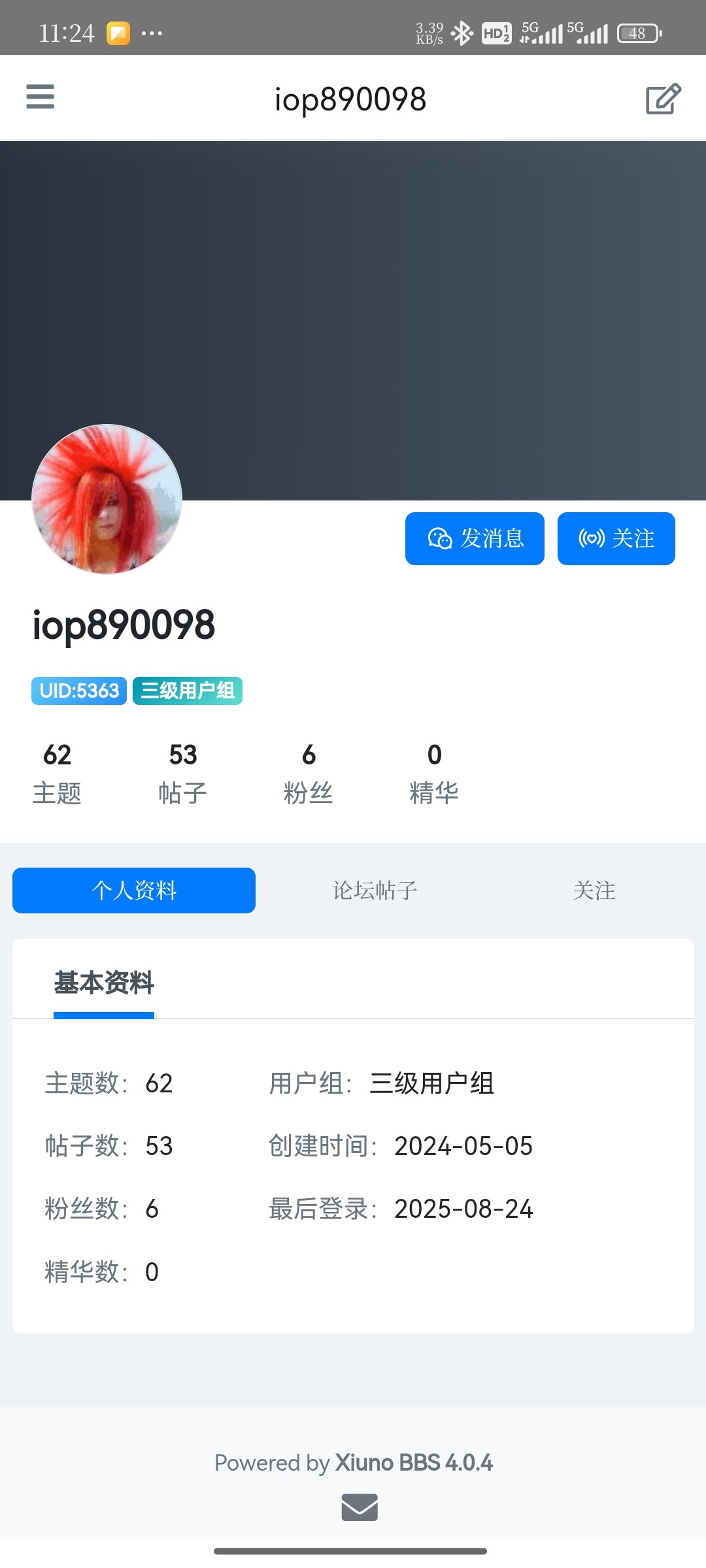
Task: Tap the envelope icon in footer
Action: pos(360,1507)
